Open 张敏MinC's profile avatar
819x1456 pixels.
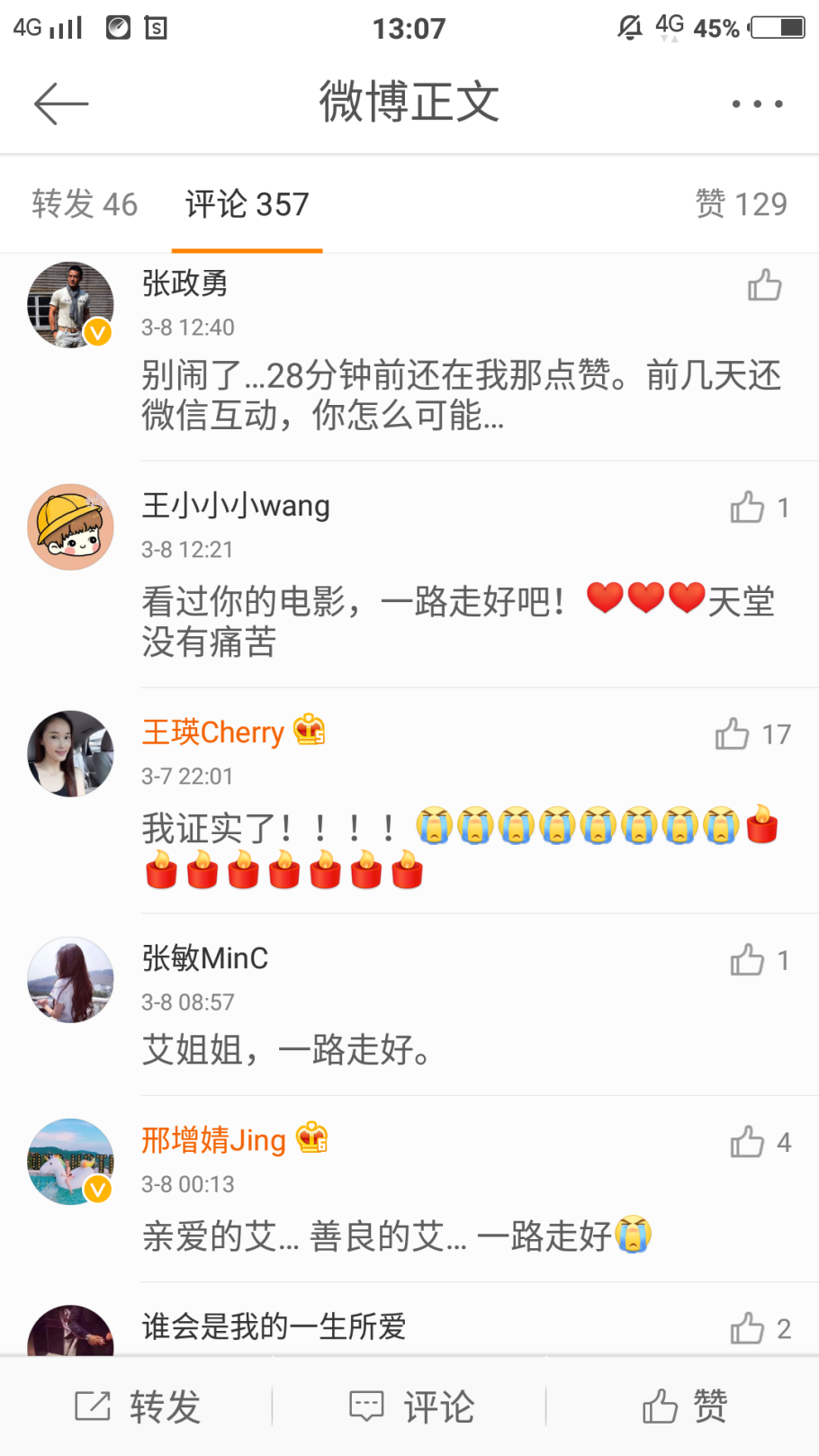pos(70,980)
